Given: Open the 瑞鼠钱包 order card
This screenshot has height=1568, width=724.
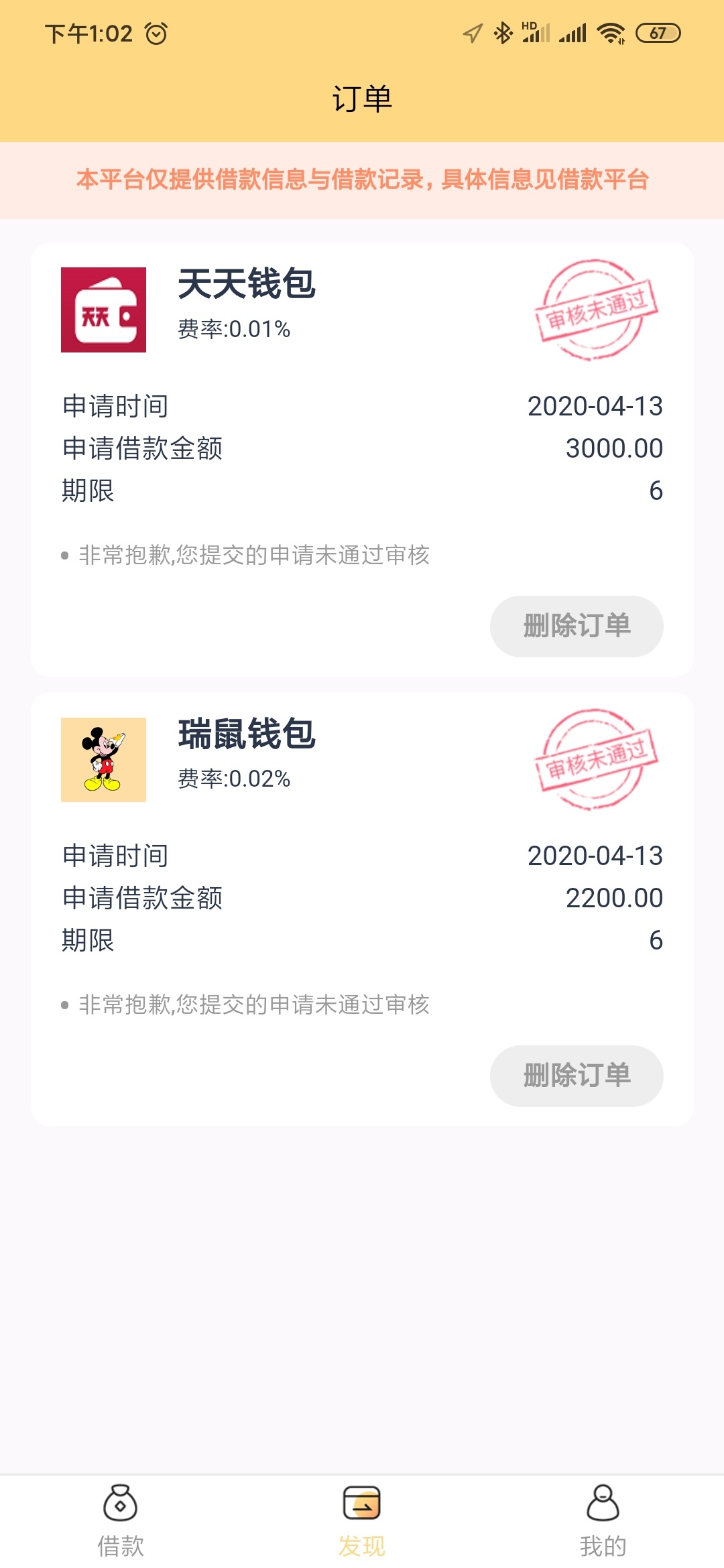Looking at the screenshot, I should coord(362,909).
